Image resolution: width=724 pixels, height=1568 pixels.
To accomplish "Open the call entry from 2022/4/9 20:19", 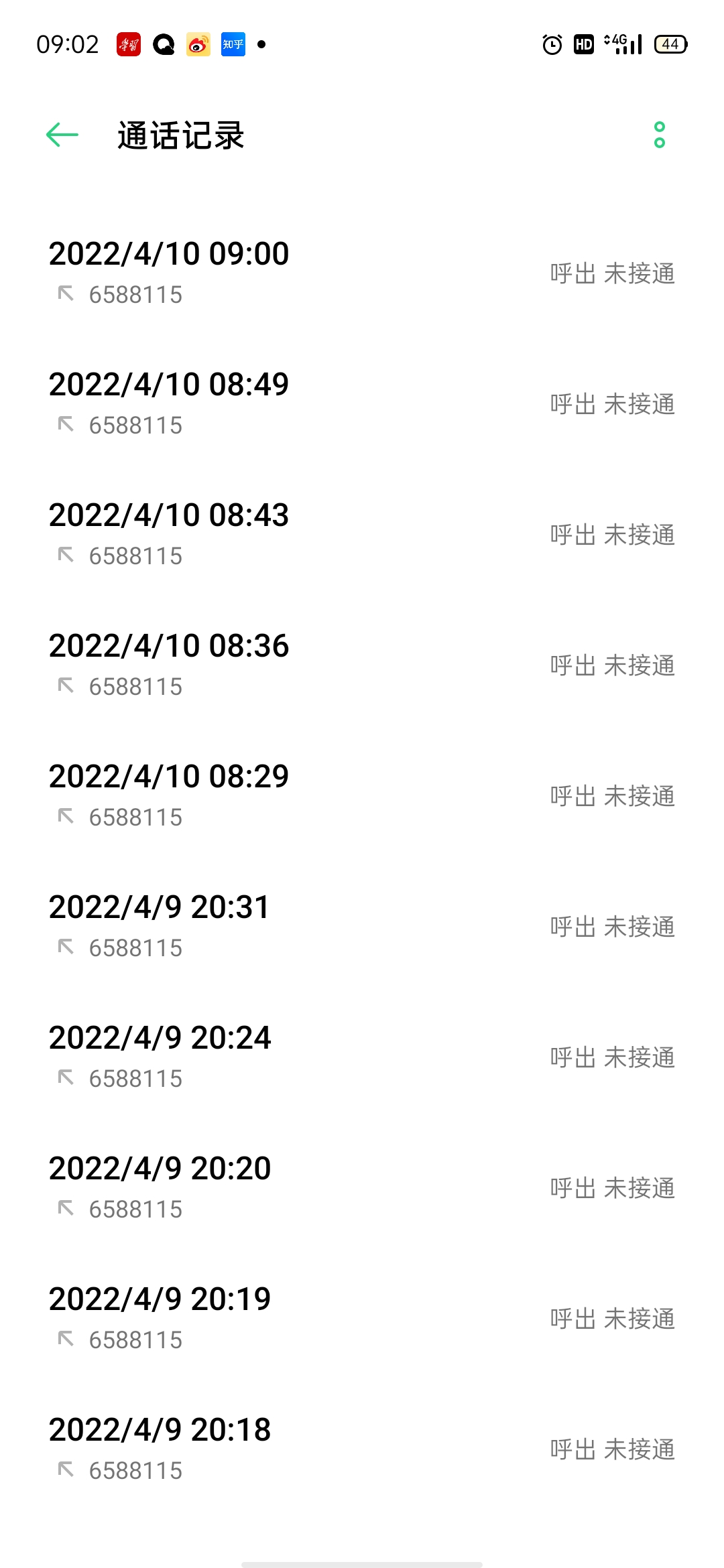I will pyautogui.click(x=362, y=1318).
